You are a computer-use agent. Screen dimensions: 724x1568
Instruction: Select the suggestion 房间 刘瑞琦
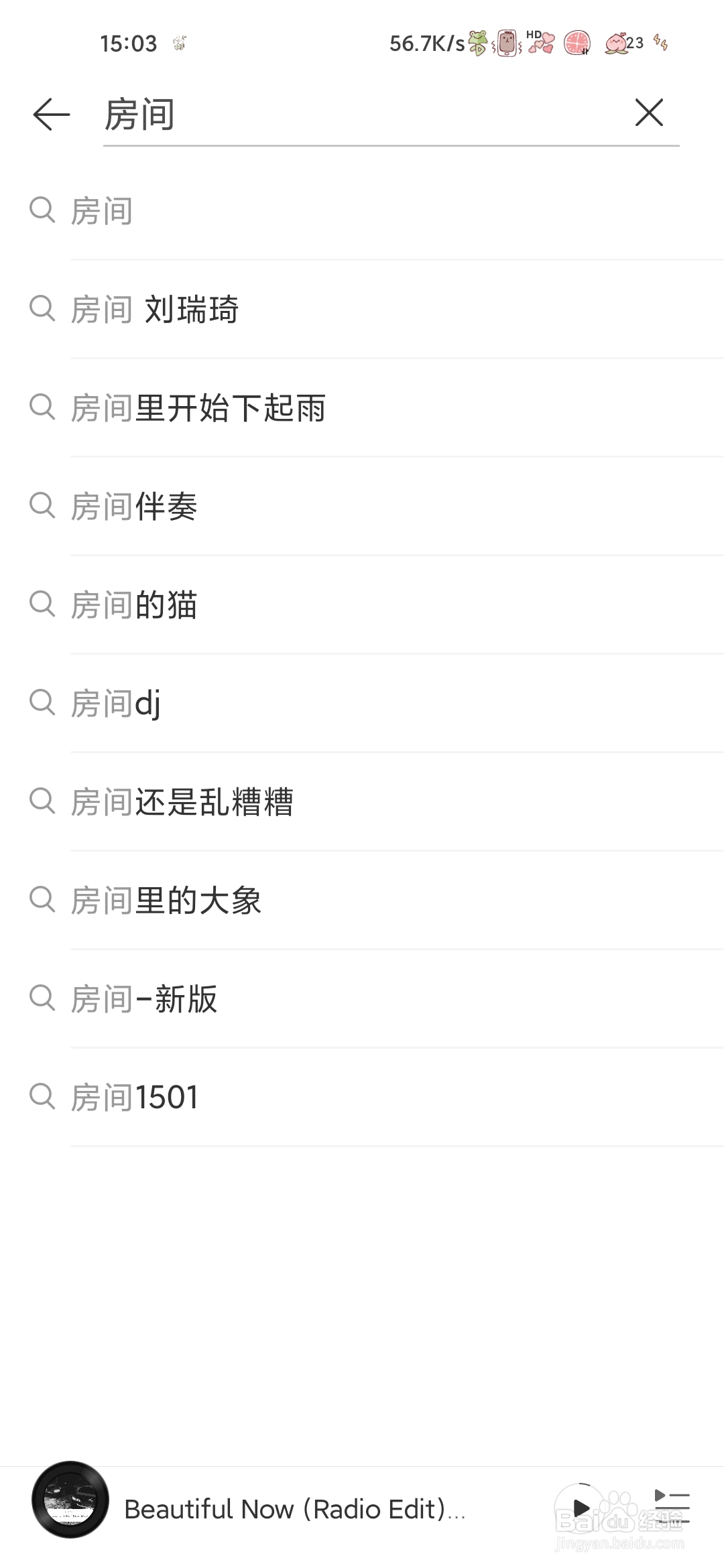[x=362, y=309]
